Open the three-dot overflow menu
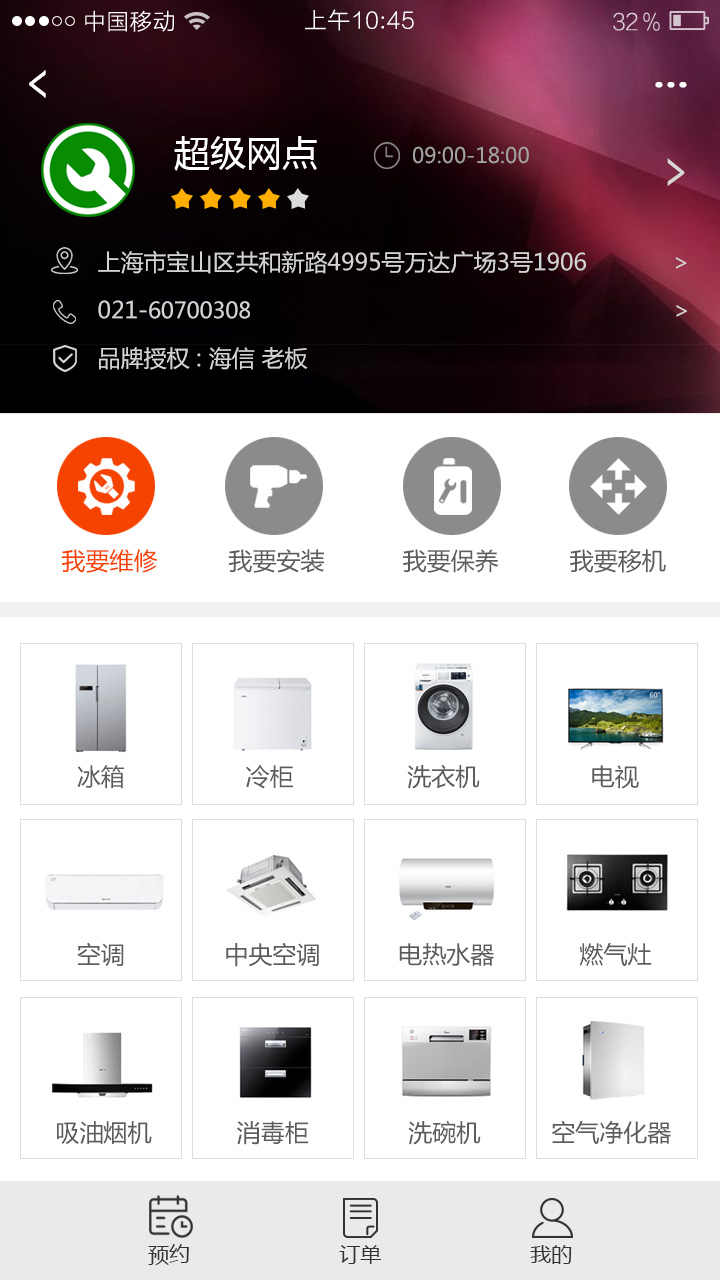 click(x=670, y=85)
